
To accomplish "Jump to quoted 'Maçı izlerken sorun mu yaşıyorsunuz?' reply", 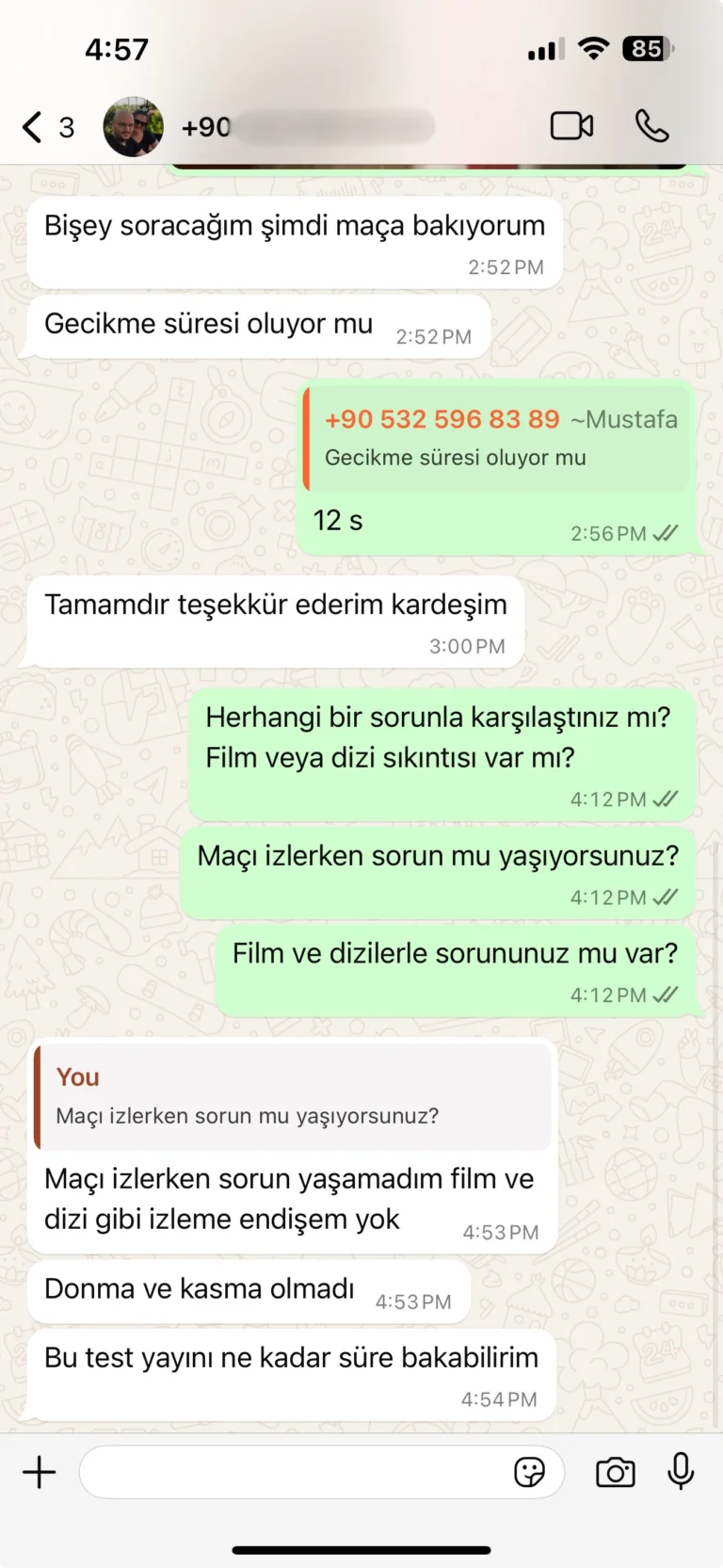I will click(292, 1097).
